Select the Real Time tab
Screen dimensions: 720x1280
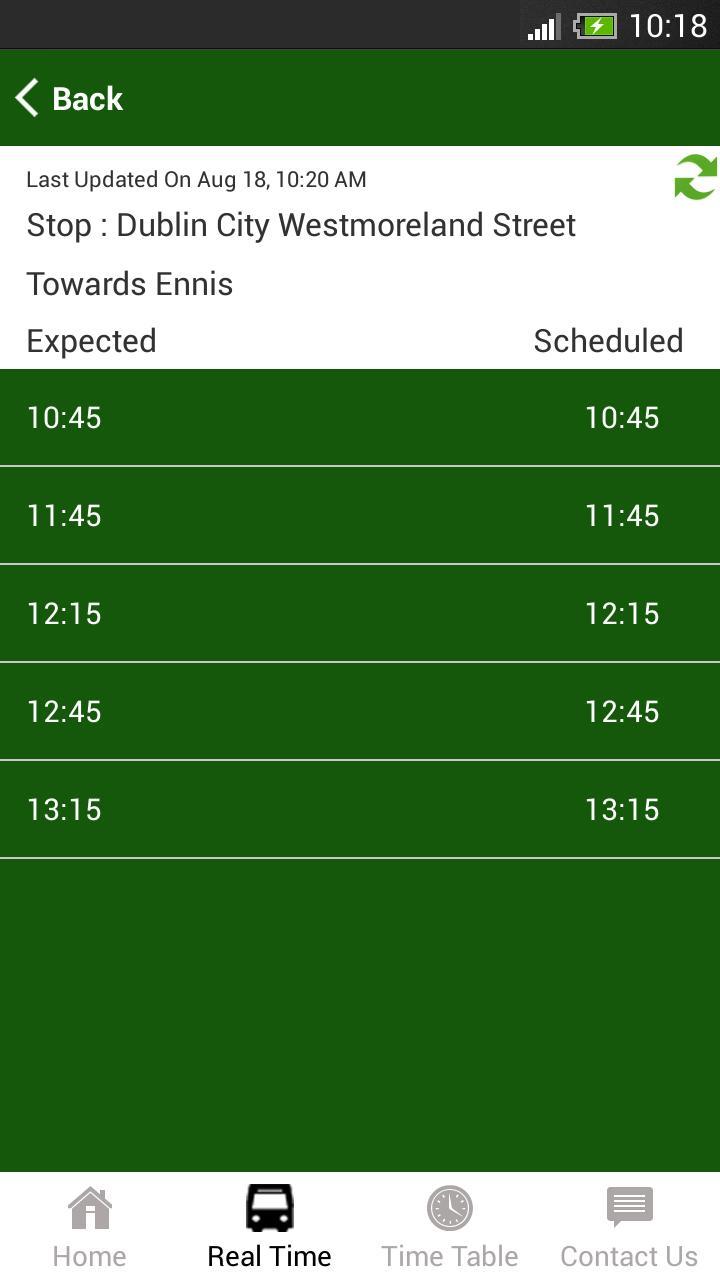(x=269, y=1227)
